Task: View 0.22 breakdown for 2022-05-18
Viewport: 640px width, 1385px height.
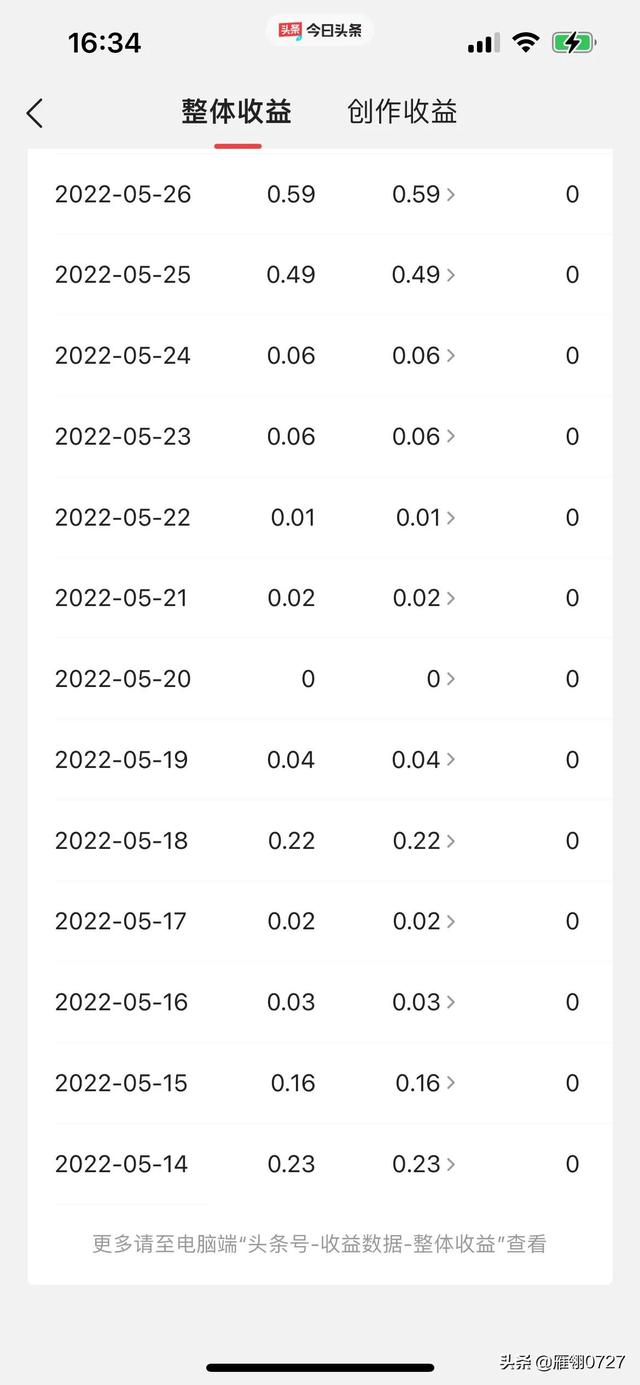Action: coord(424,841)
